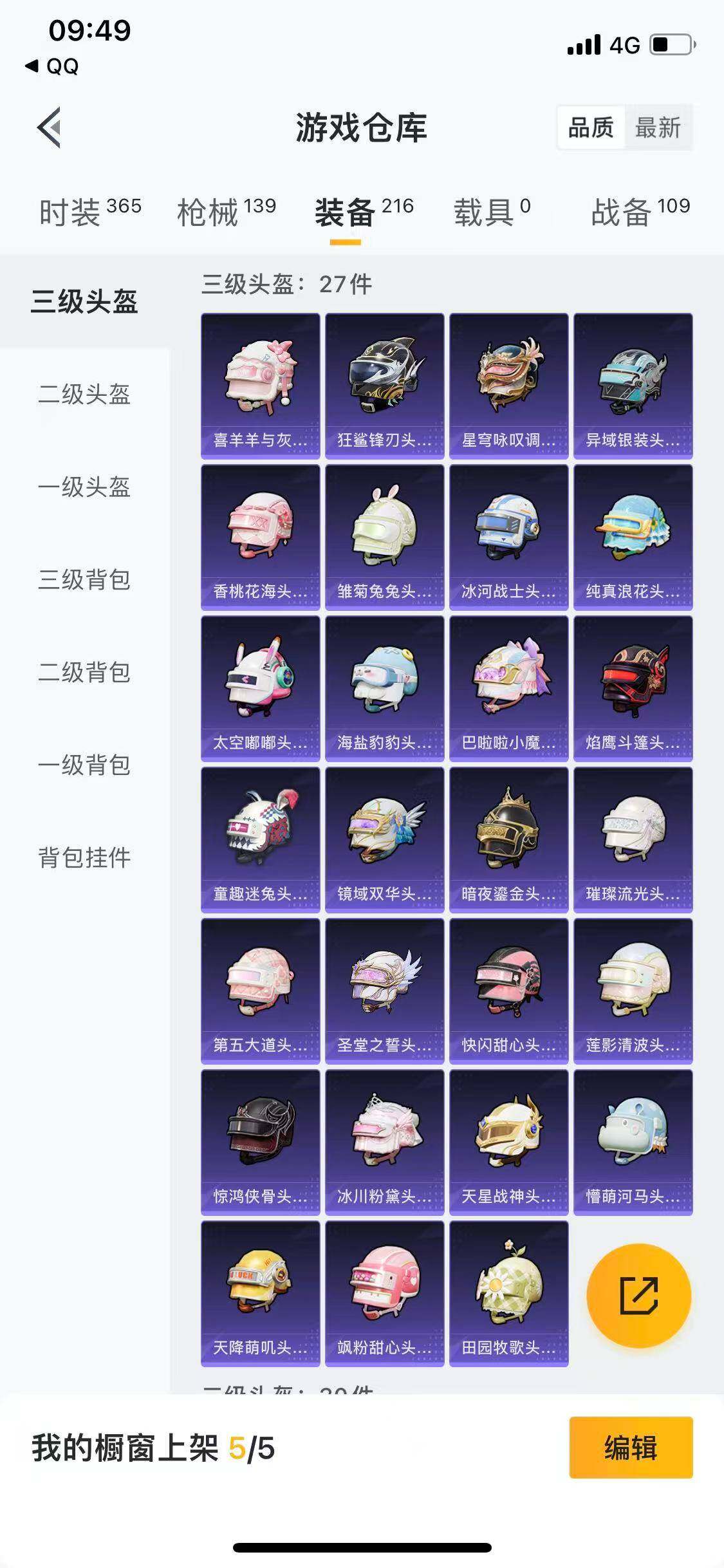Open the share icon in the yellow circle
The image size is (724, 1568).
638,1296
